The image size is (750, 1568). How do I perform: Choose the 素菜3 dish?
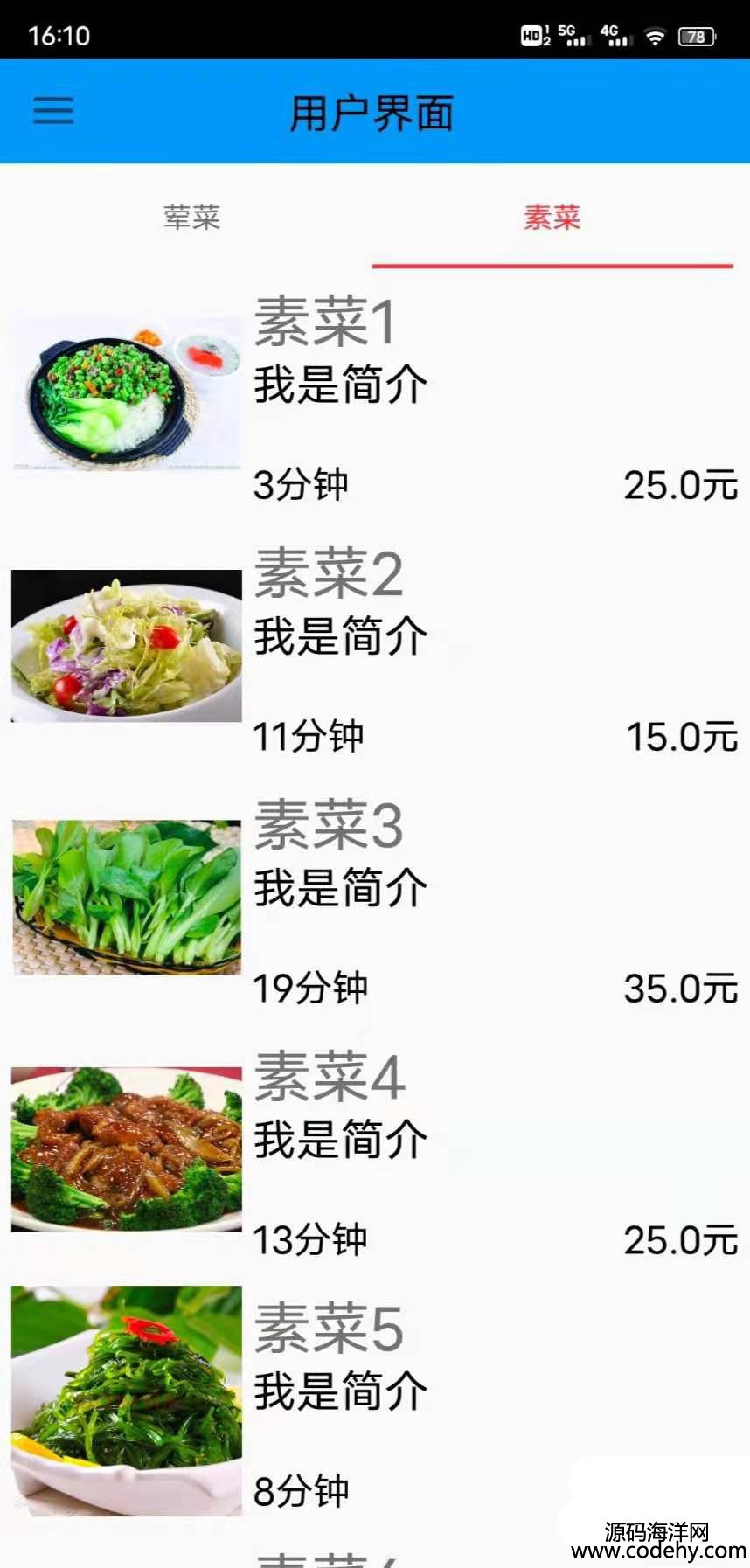click(x=374, y=900)
